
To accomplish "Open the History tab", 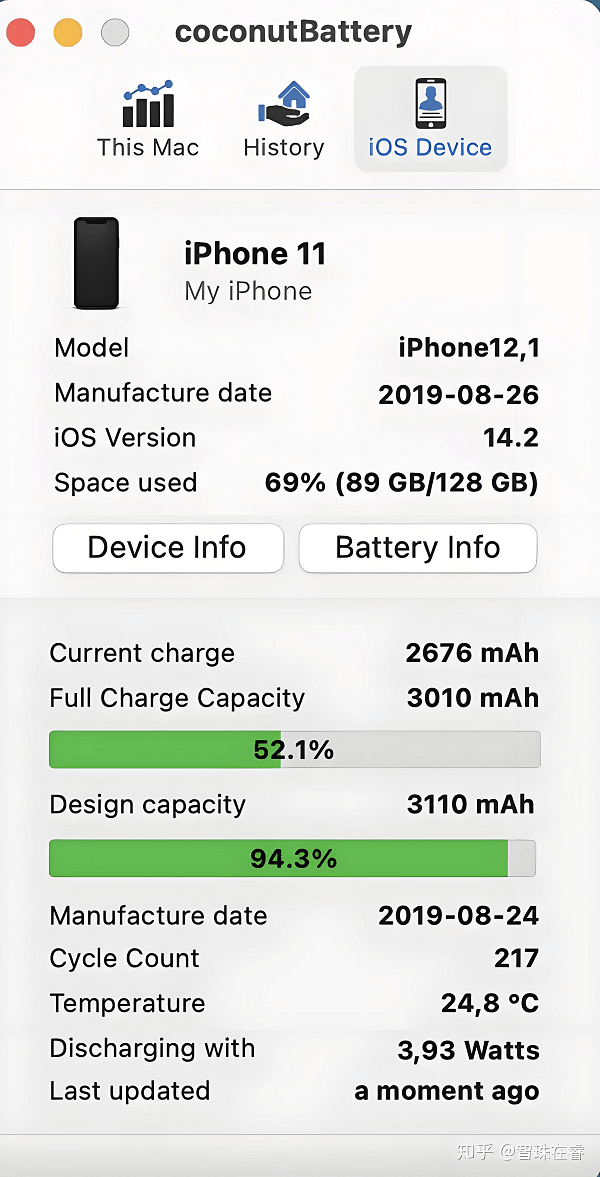I will click(x=284, y=119).
